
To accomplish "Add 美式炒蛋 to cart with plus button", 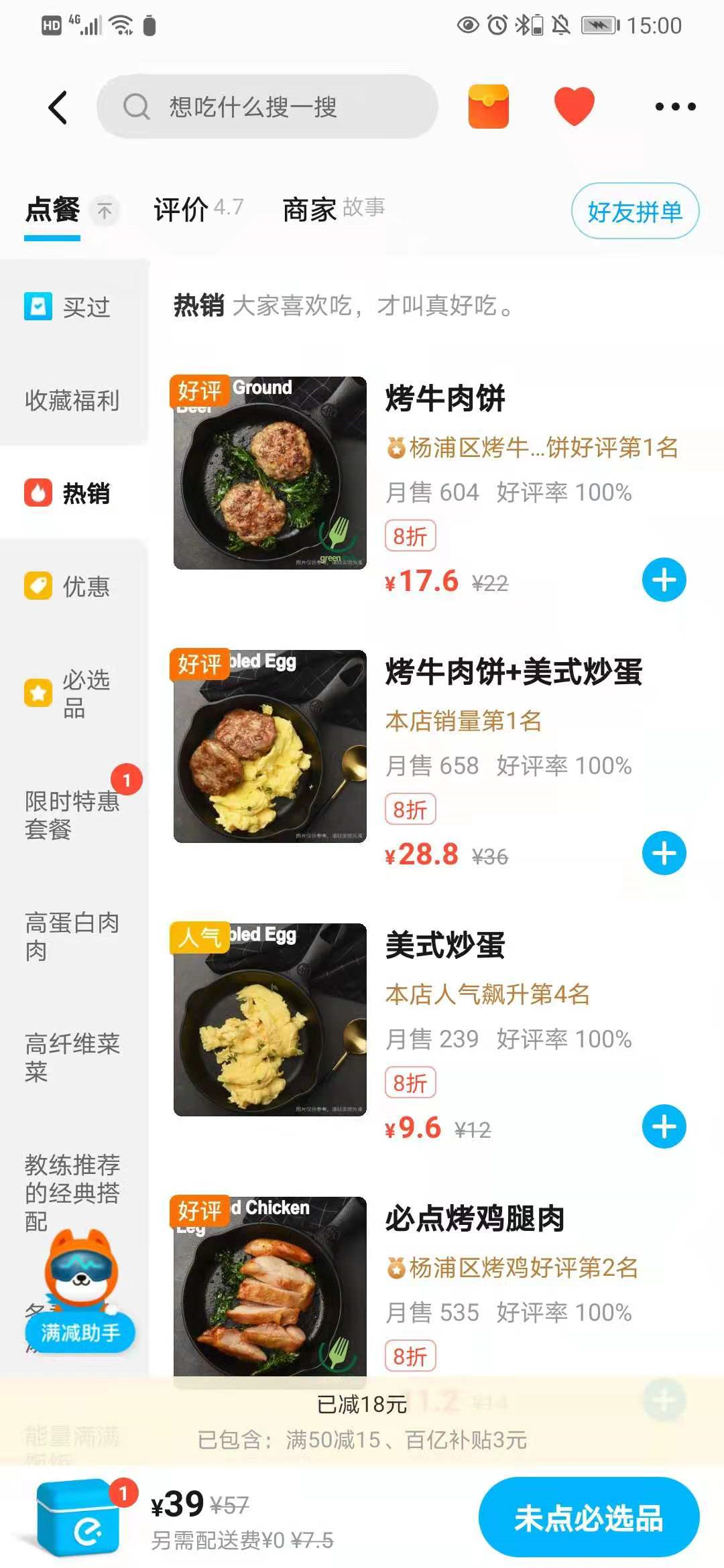I will (663, 1126).
